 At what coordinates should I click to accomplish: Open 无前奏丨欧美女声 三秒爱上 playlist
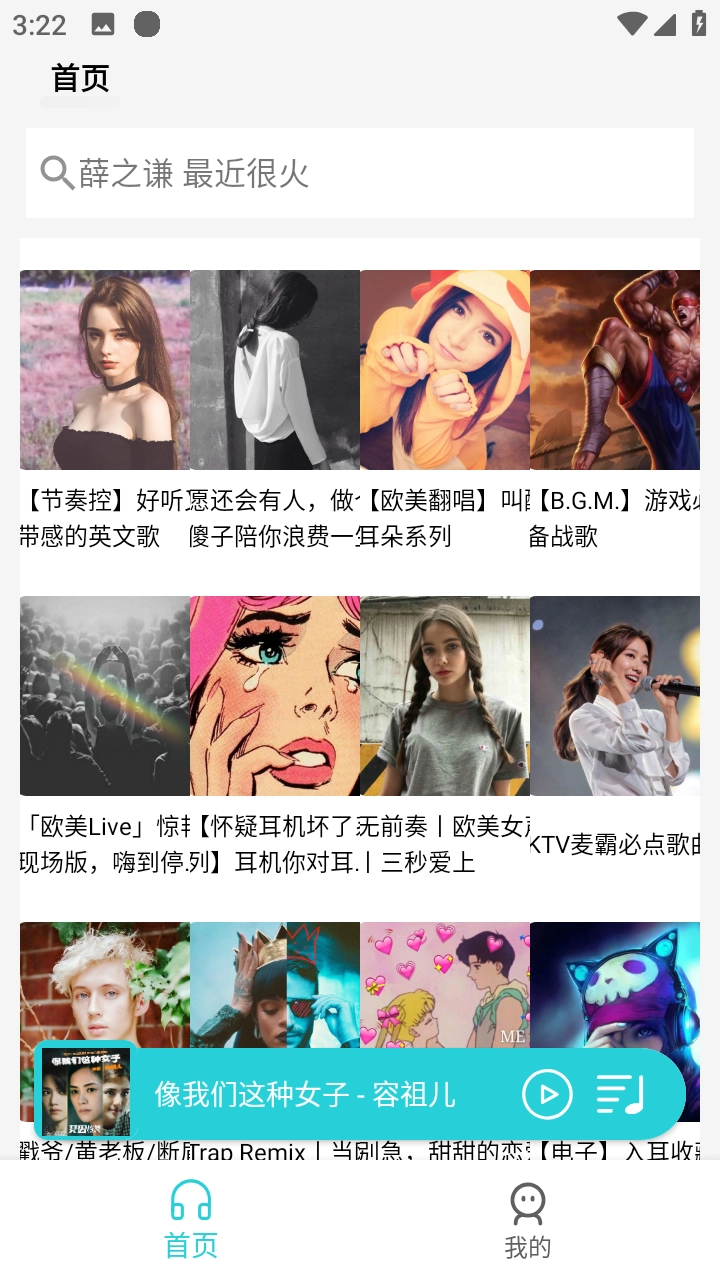coord(445,696)
